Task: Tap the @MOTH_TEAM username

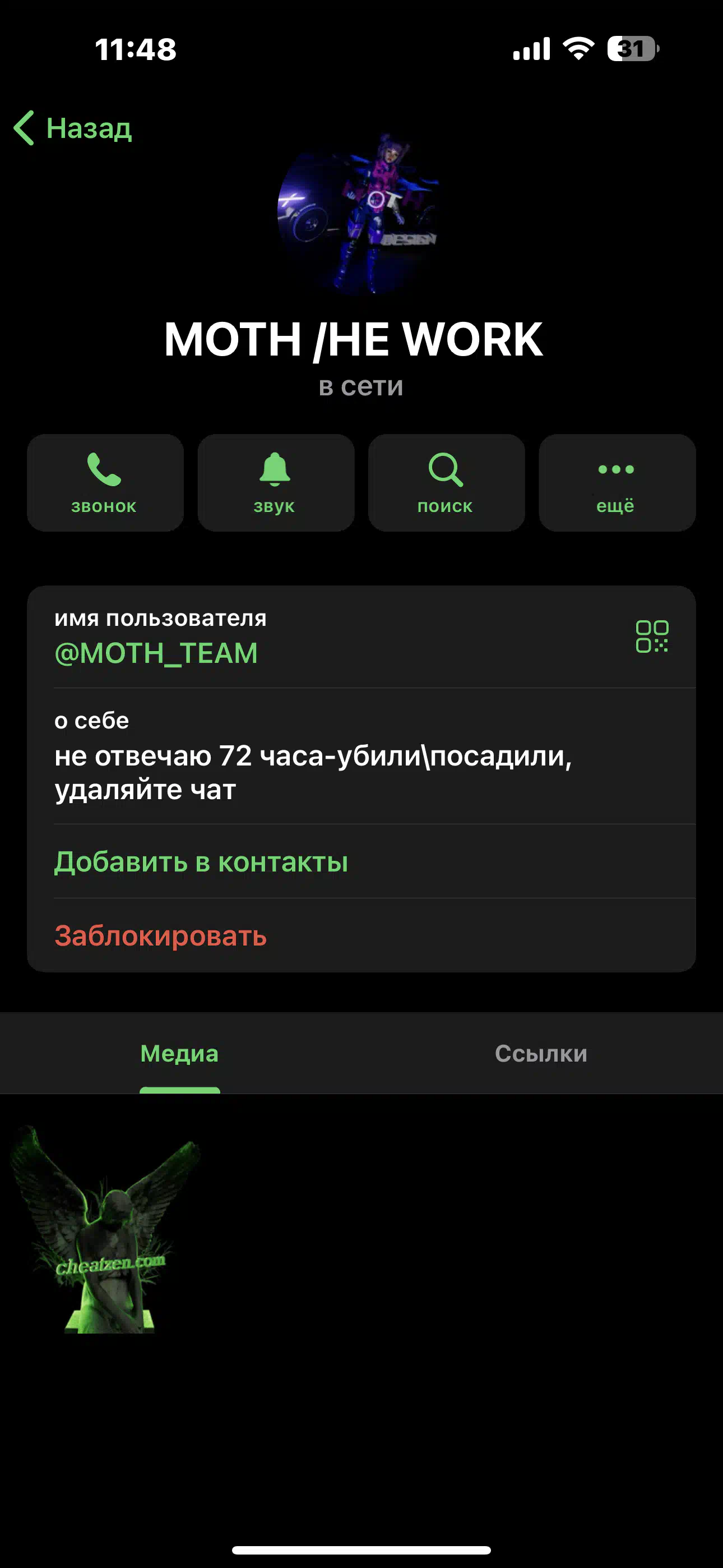Action: [x=156, y=653]
